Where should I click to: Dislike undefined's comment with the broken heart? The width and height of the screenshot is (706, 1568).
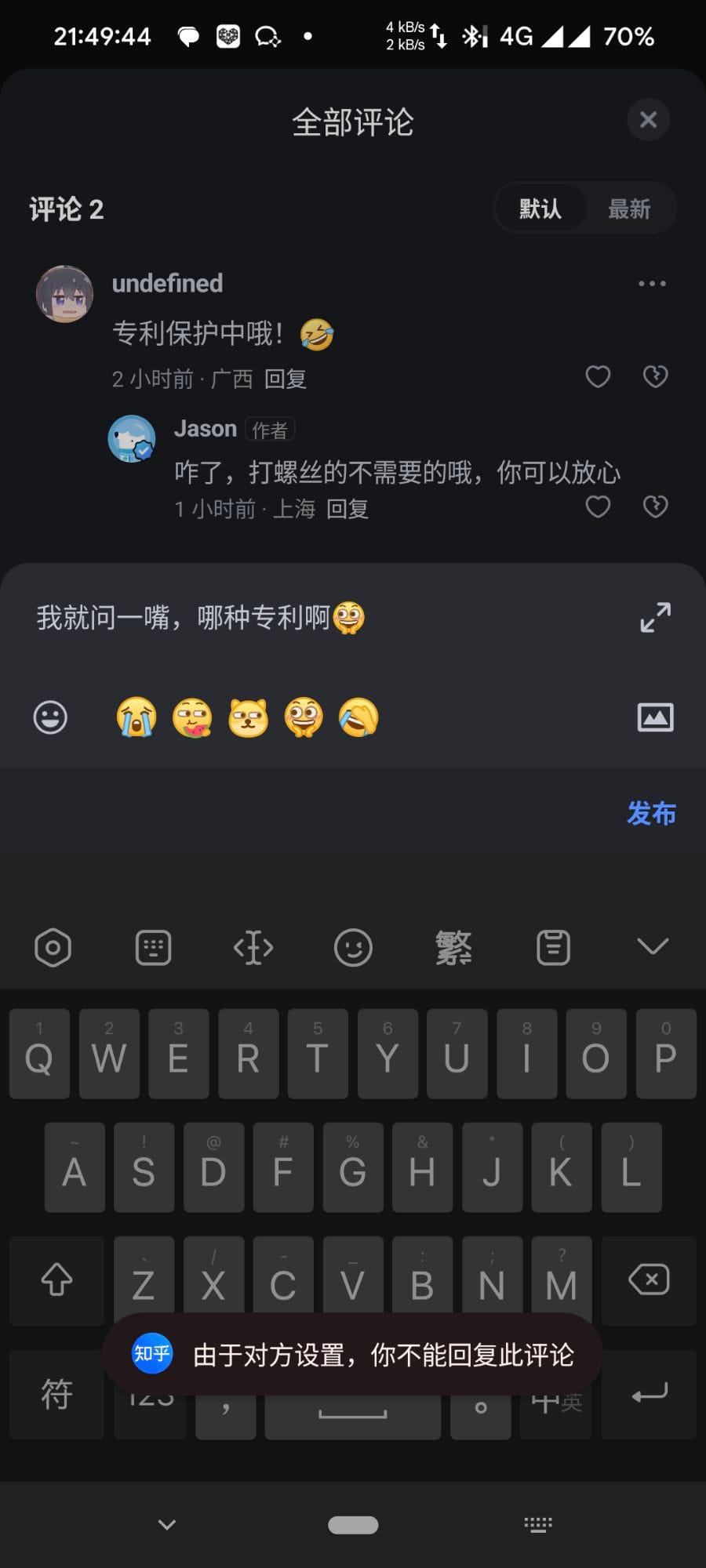click(x=655, y=377)
